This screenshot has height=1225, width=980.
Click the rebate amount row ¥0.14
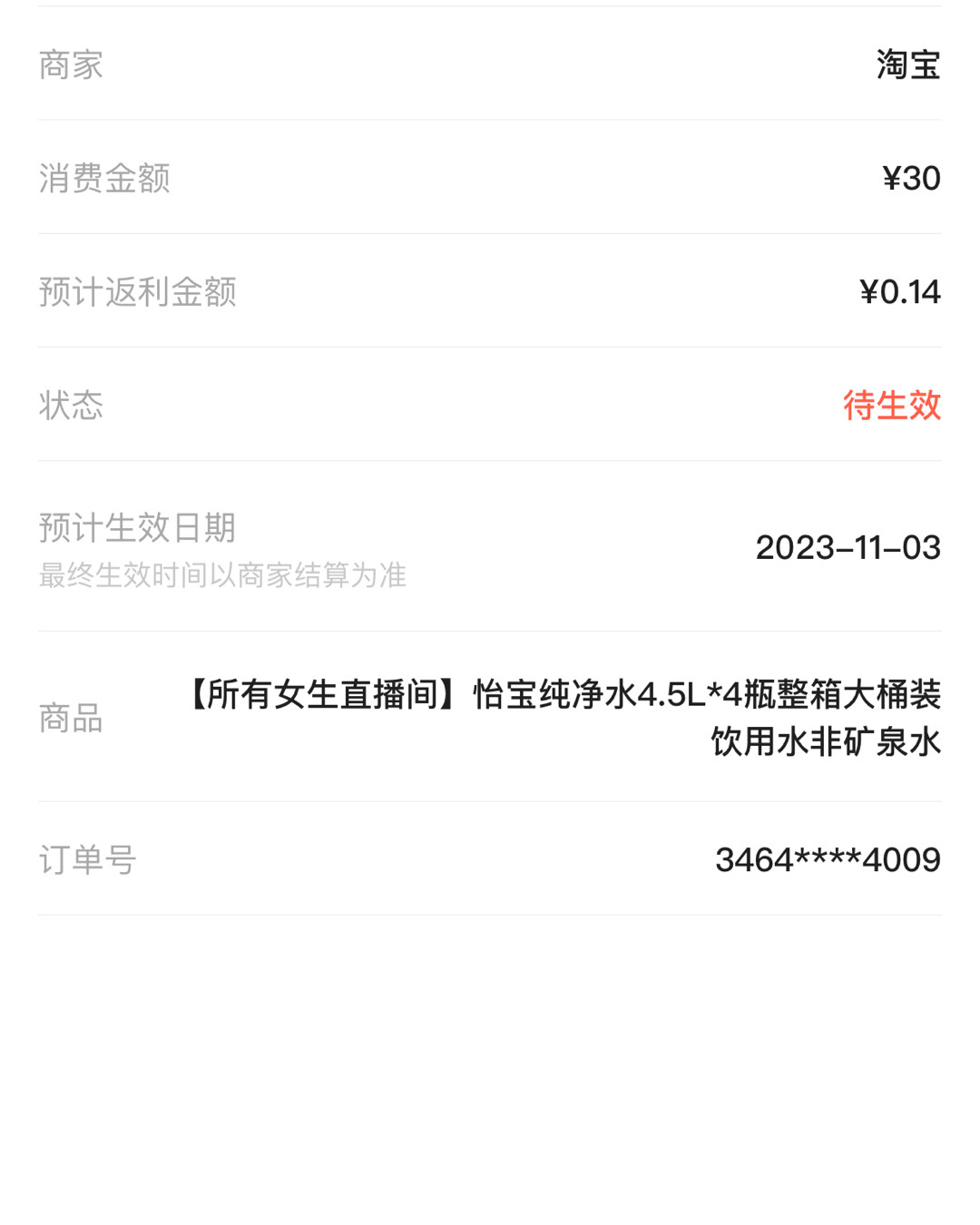(x=490, y=292)
